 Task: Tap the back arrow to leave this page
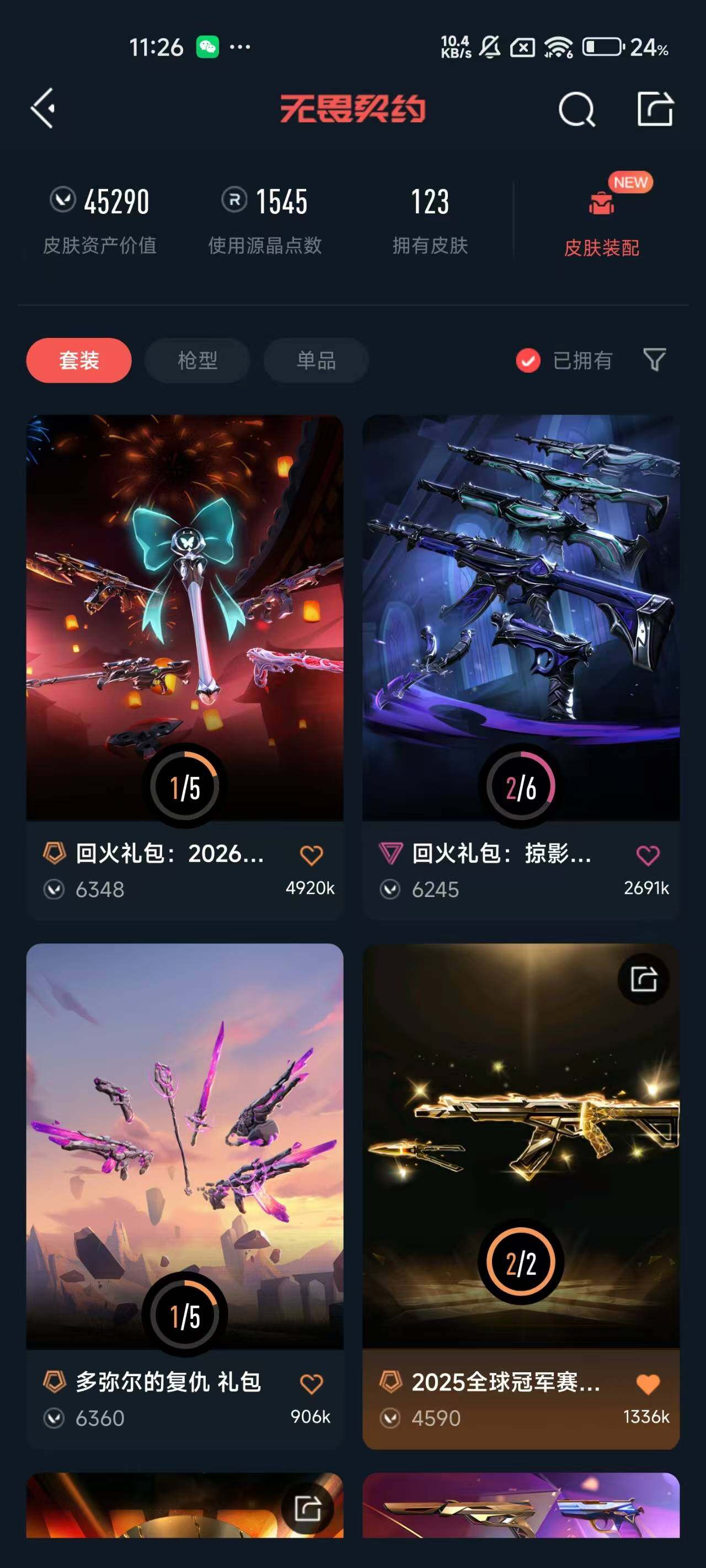(x=41, y=110)
